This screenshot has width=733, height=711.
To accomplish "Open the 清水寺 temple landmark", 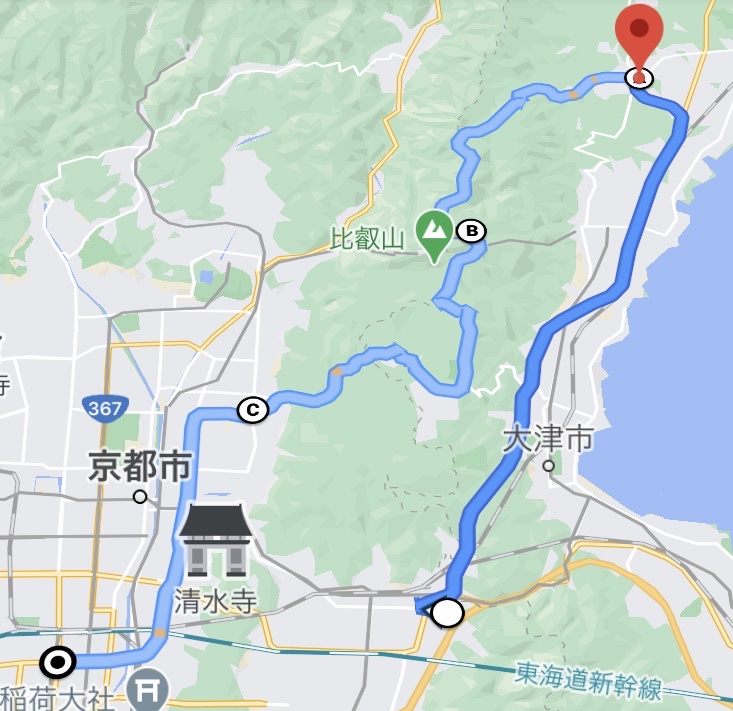I will pos(214,541).
